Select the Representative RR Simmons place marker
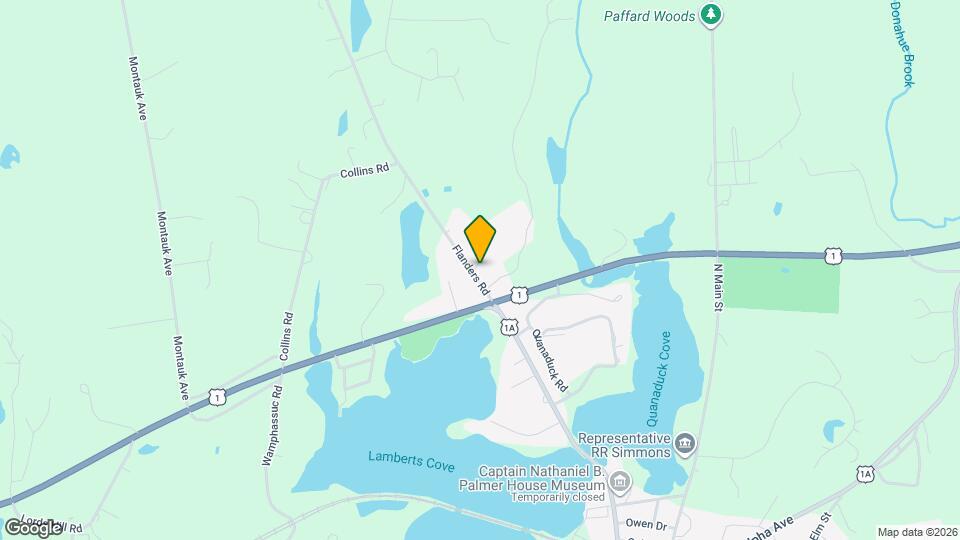Screen dimensions: 960x540 (x=685, y=442)
